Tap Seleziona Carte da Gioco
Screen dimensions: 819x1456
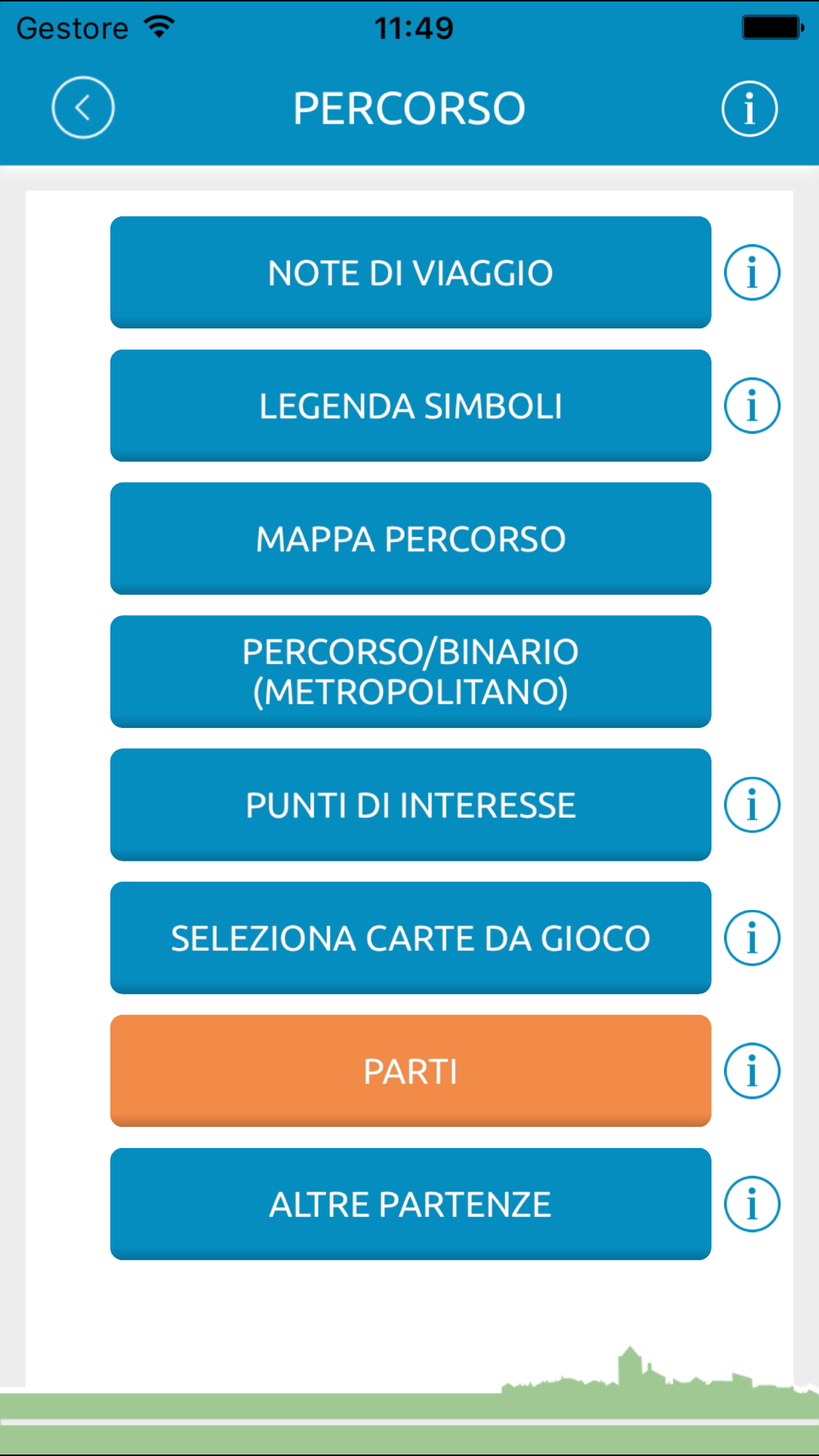click(410, 938)
